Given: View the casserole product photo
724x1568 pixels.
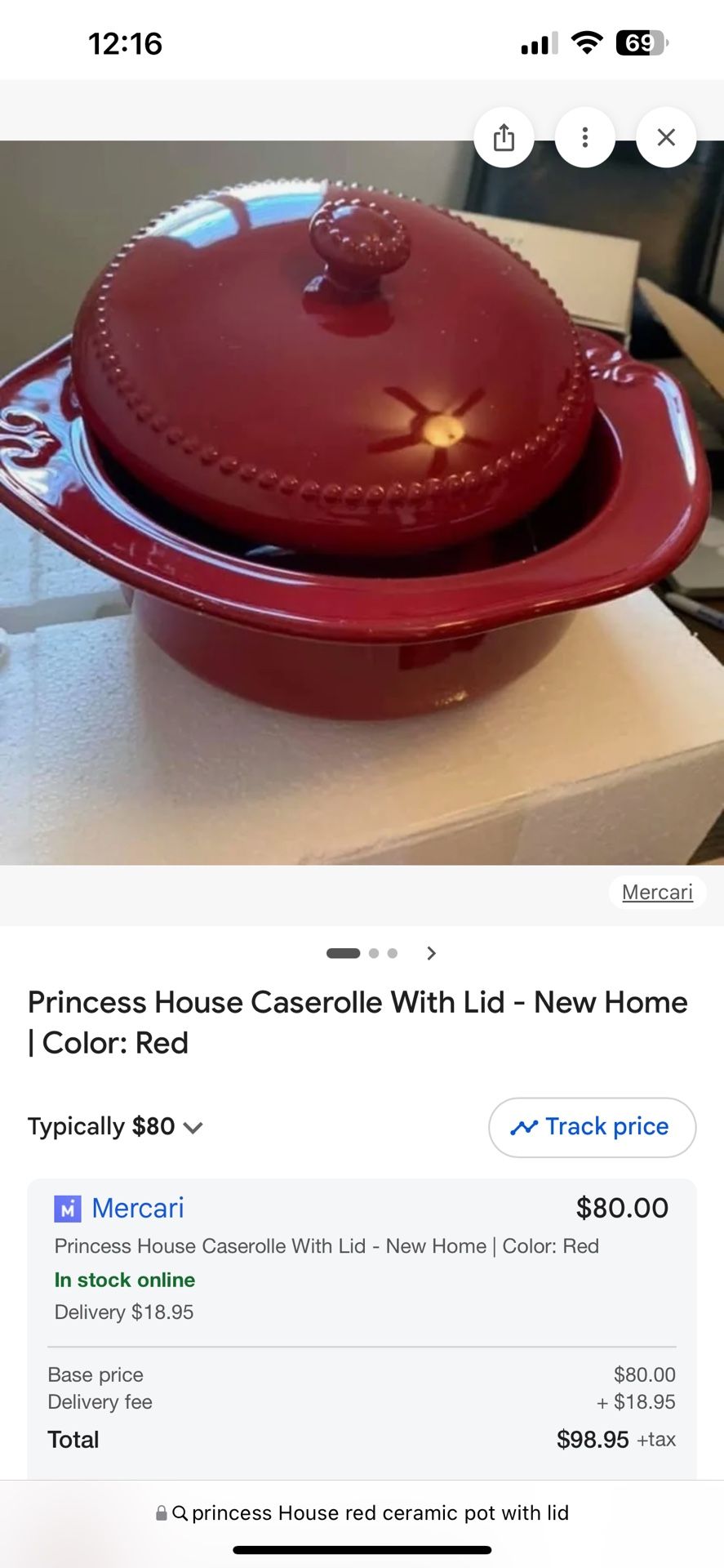Looking at the screenshot, I should [362, 502].
